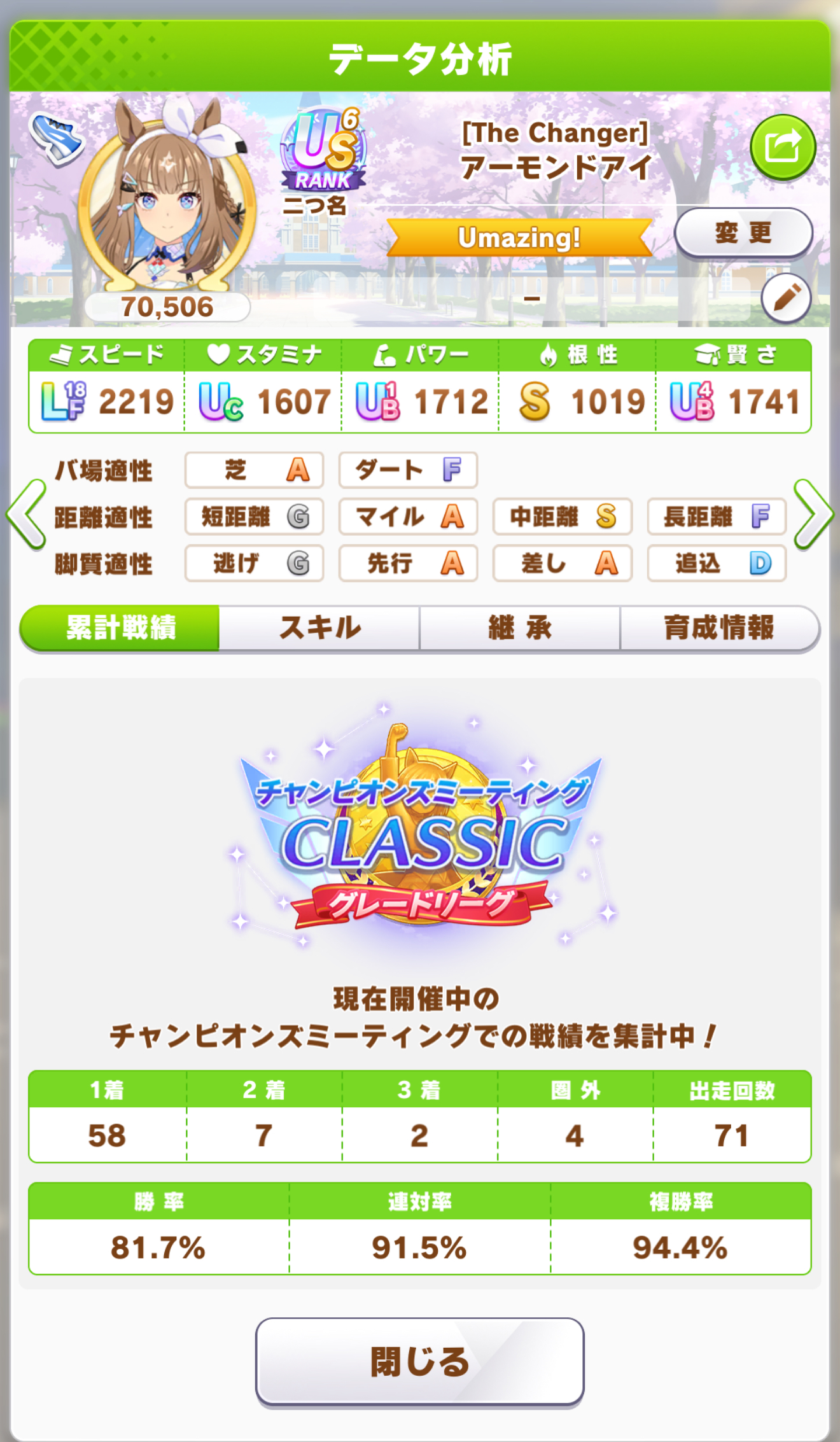Open the pencil edit icon
The height and width of the screenshot is (1442, 840).
pos(786,298)
